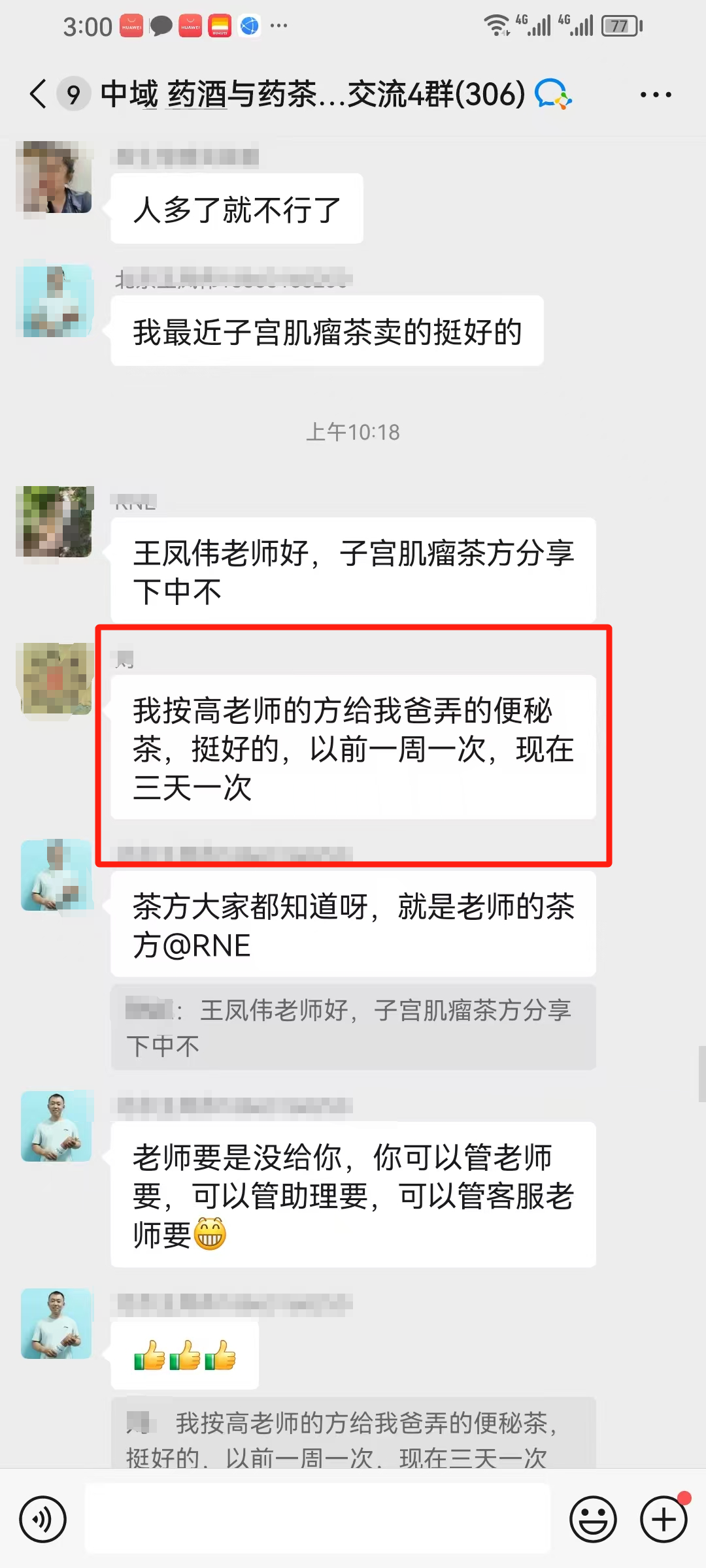The height and width of the screenshot is (1568, 706).
Task: Switch to voice message input
Action: pyautogui.click(x=43, y=1519)
